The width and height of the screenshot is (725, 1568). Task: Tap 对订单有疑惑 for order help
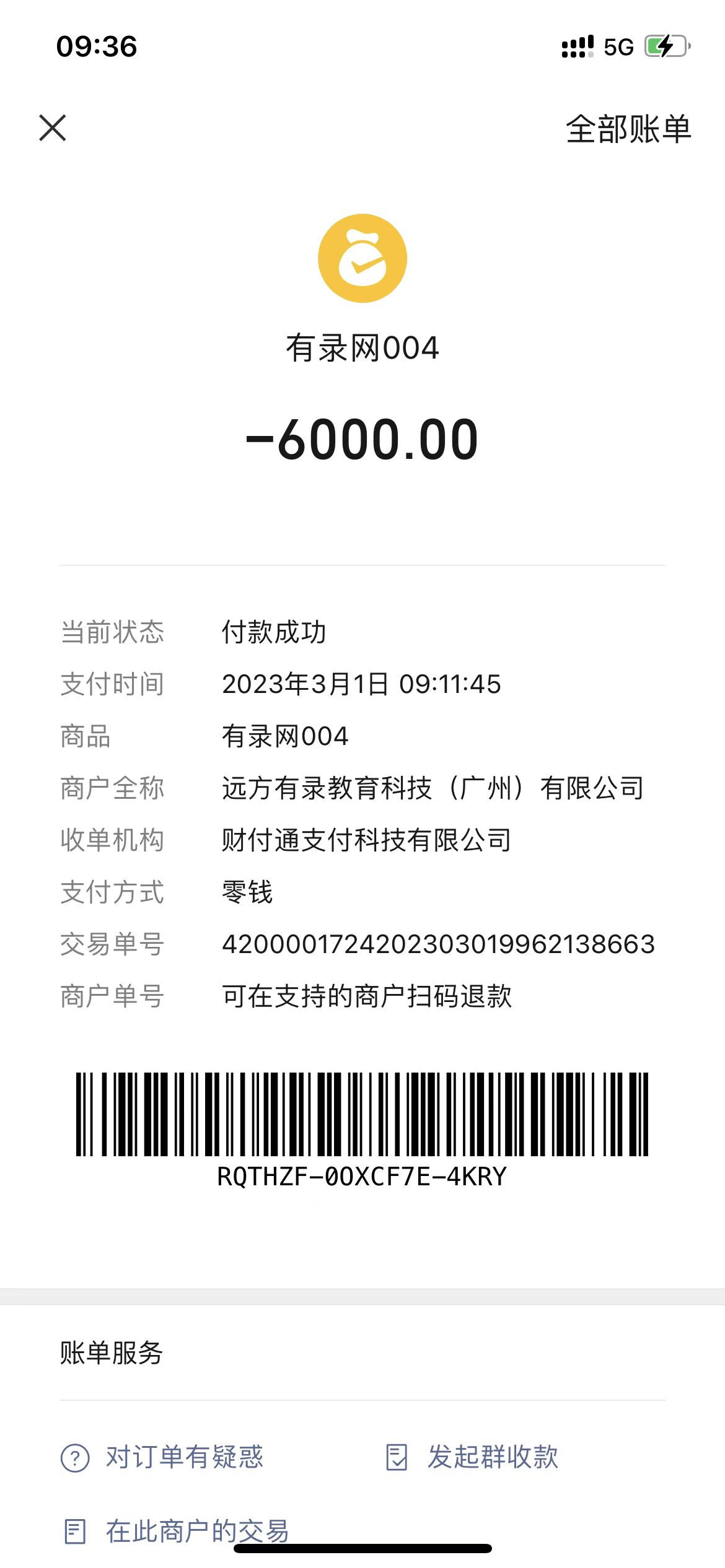click(x=163, y=1457)
